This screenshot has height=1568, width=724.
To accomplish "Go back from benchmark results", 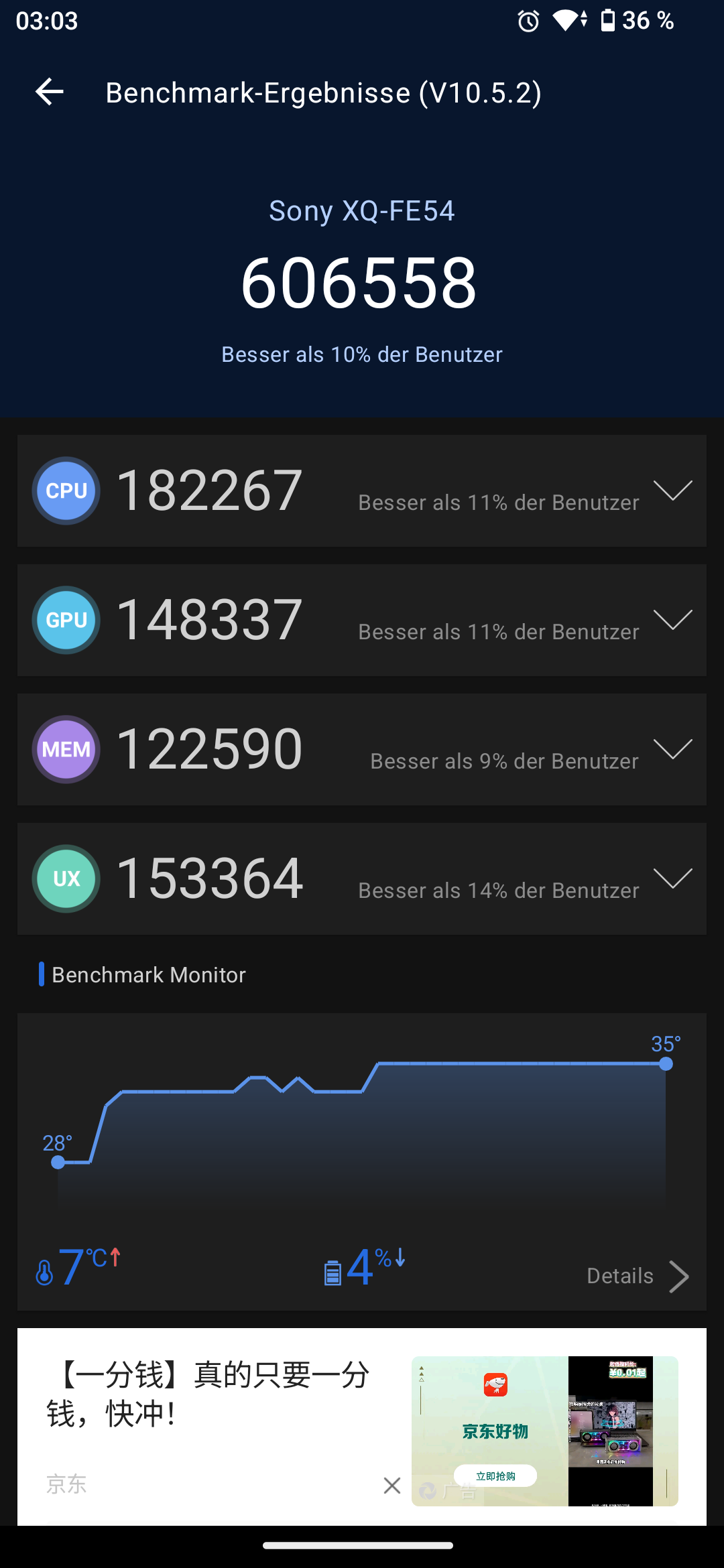I will click(x=50, y=92).
